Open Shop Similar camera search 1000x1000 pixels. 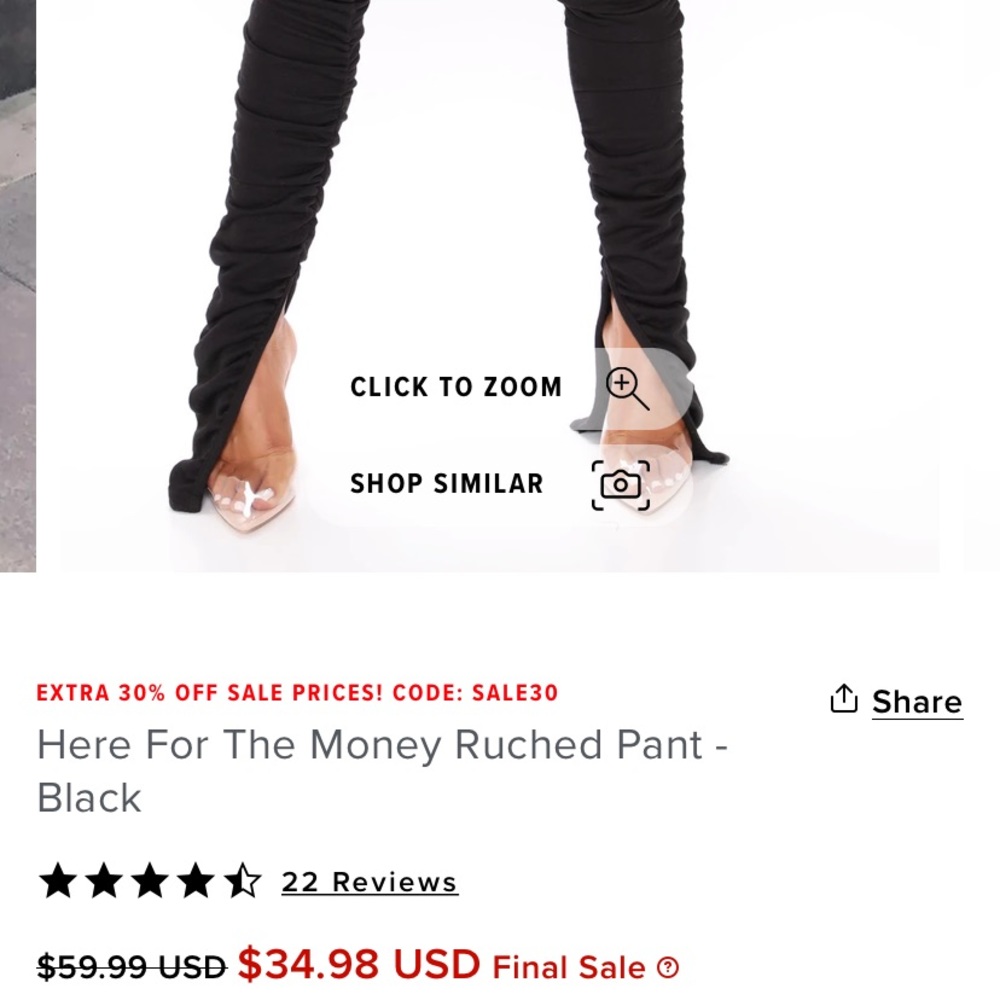click(x=621, y=485)
